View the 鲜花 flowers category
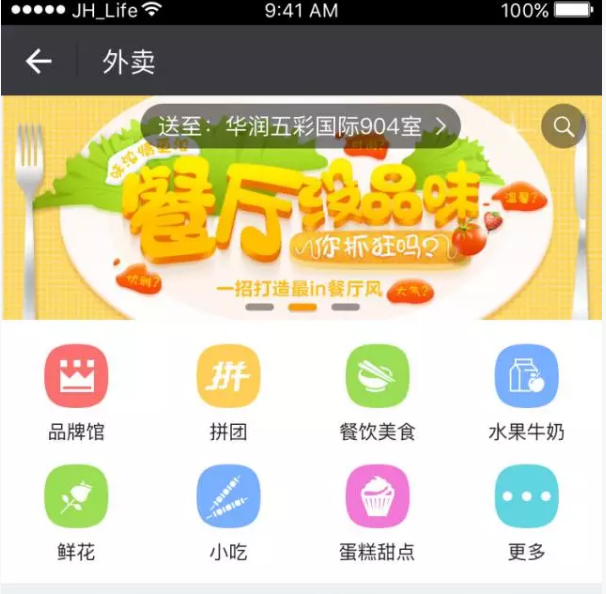 (76, 497)
